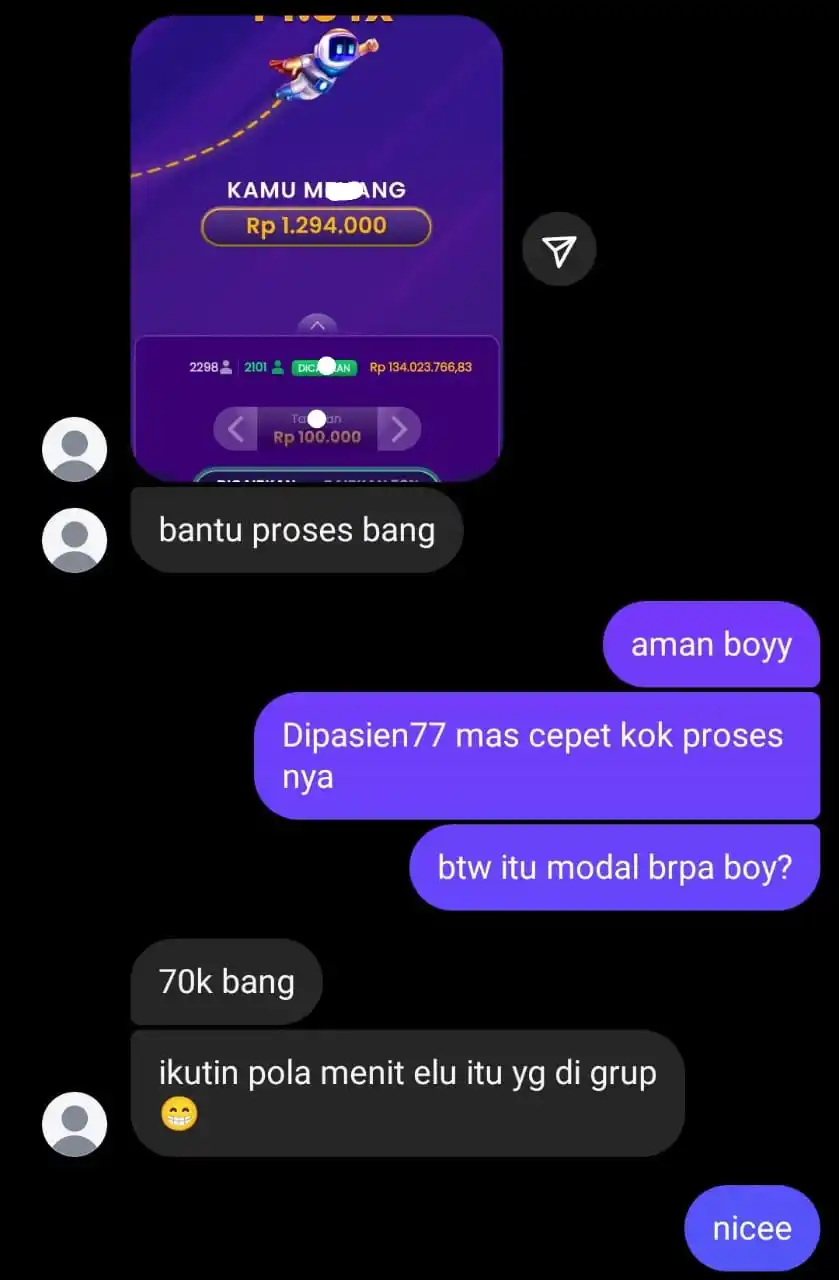Screen dimensions: 839x1280
Task: Open the bottom sender profile avatar
Action: [x=74, y=1123]
